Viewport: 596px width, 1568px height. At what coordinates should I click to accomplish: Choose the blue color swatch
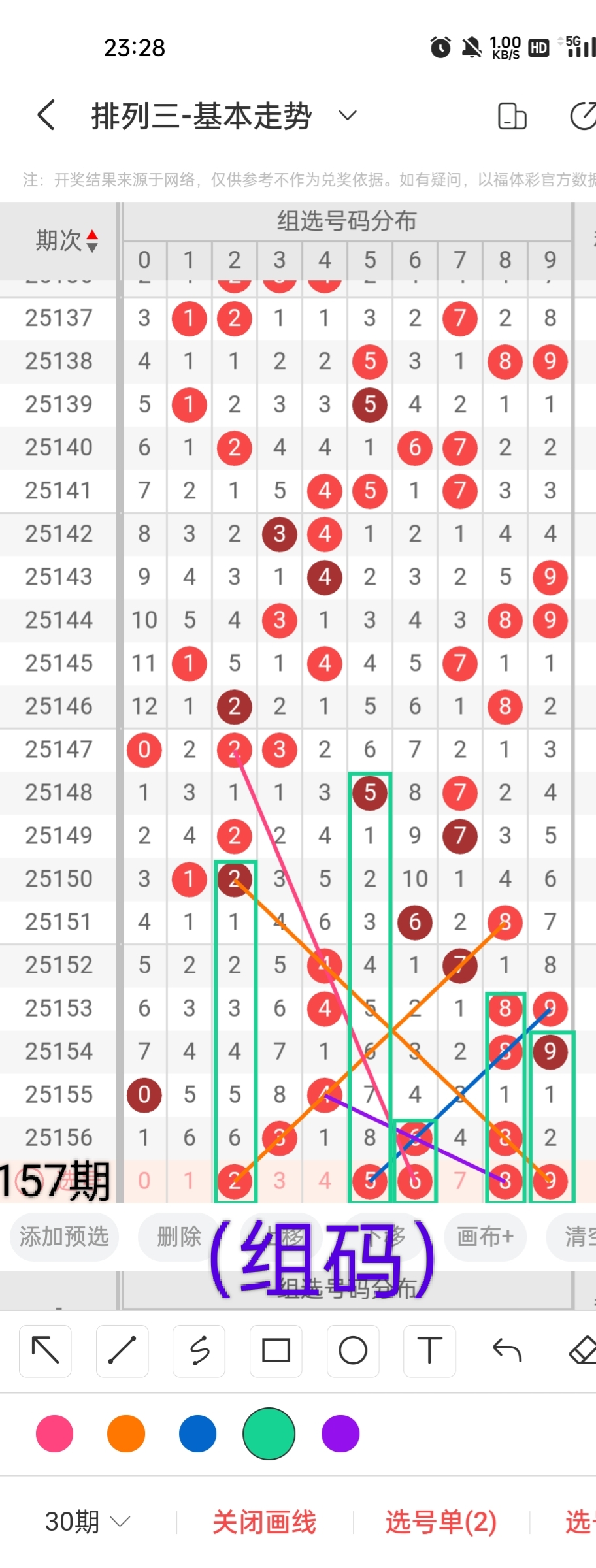197,1433
